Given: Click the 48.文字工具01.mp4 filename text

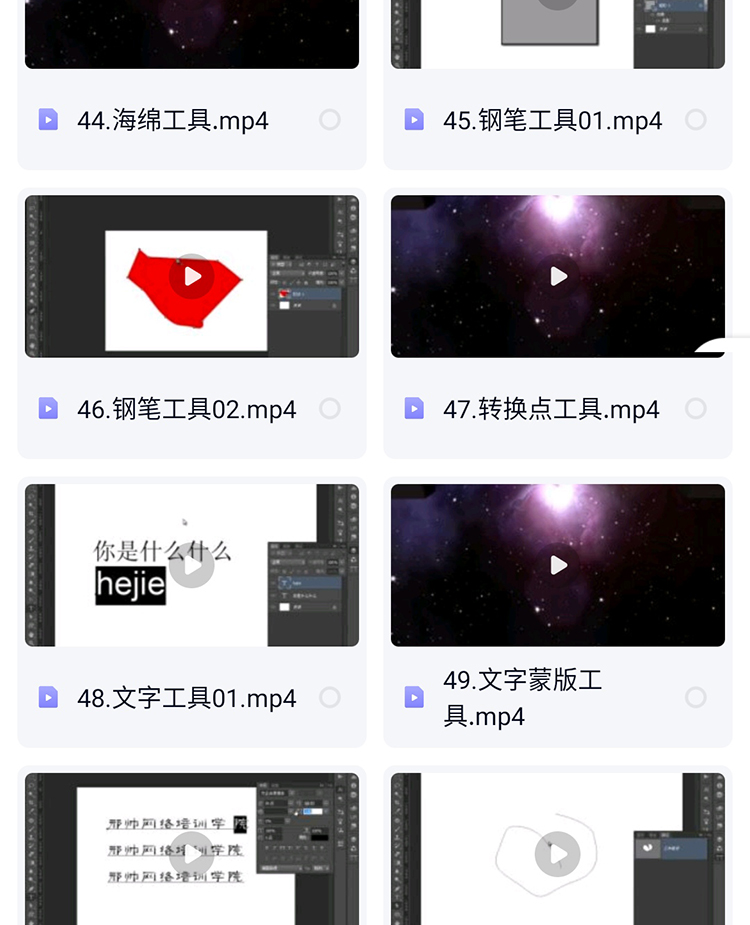Looking at the screenshot, I should pyautogui.click(x=186, y=697).
